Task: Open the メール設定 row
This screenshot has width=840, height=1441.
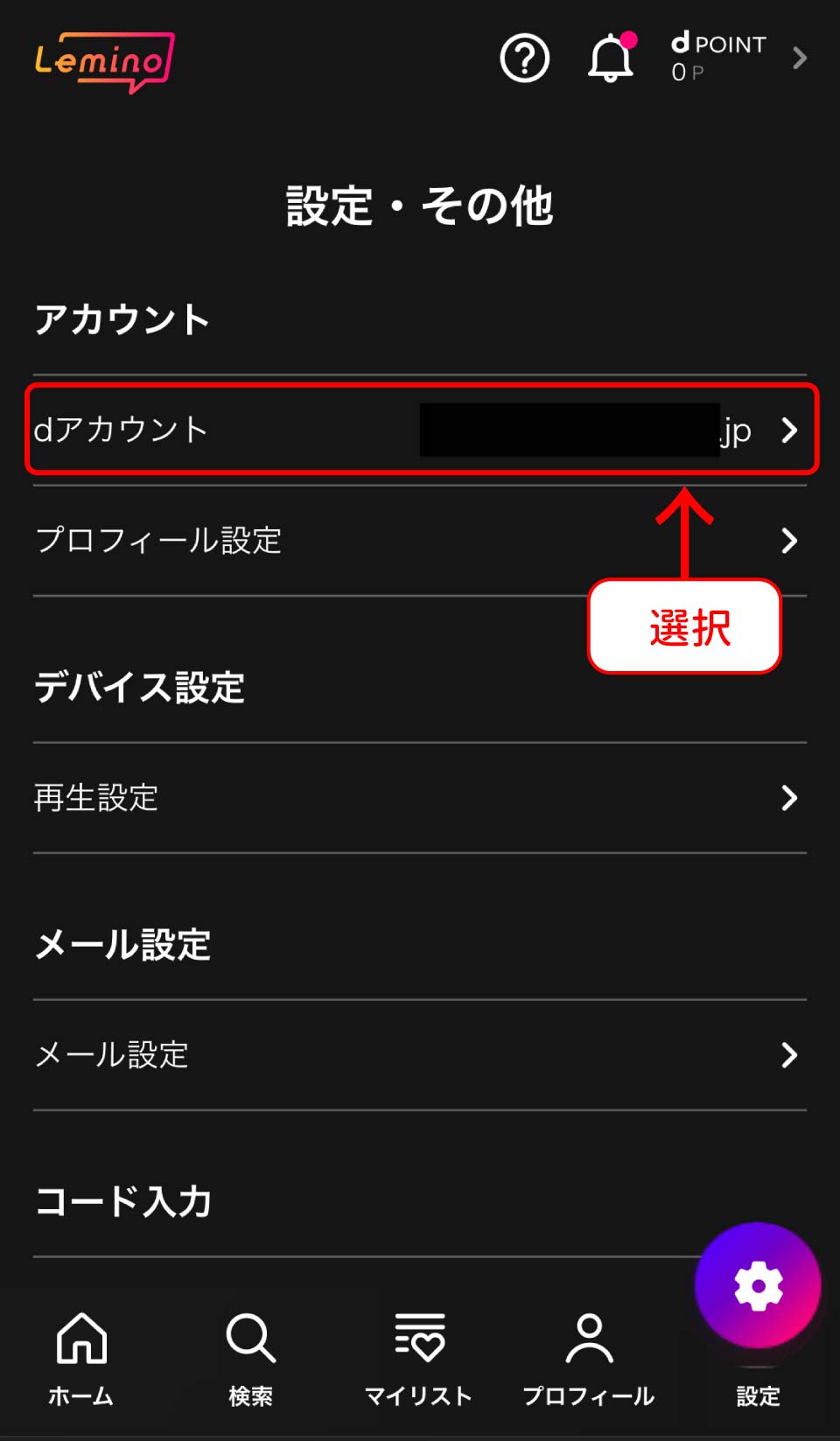Action: (x=420, y=1055)
